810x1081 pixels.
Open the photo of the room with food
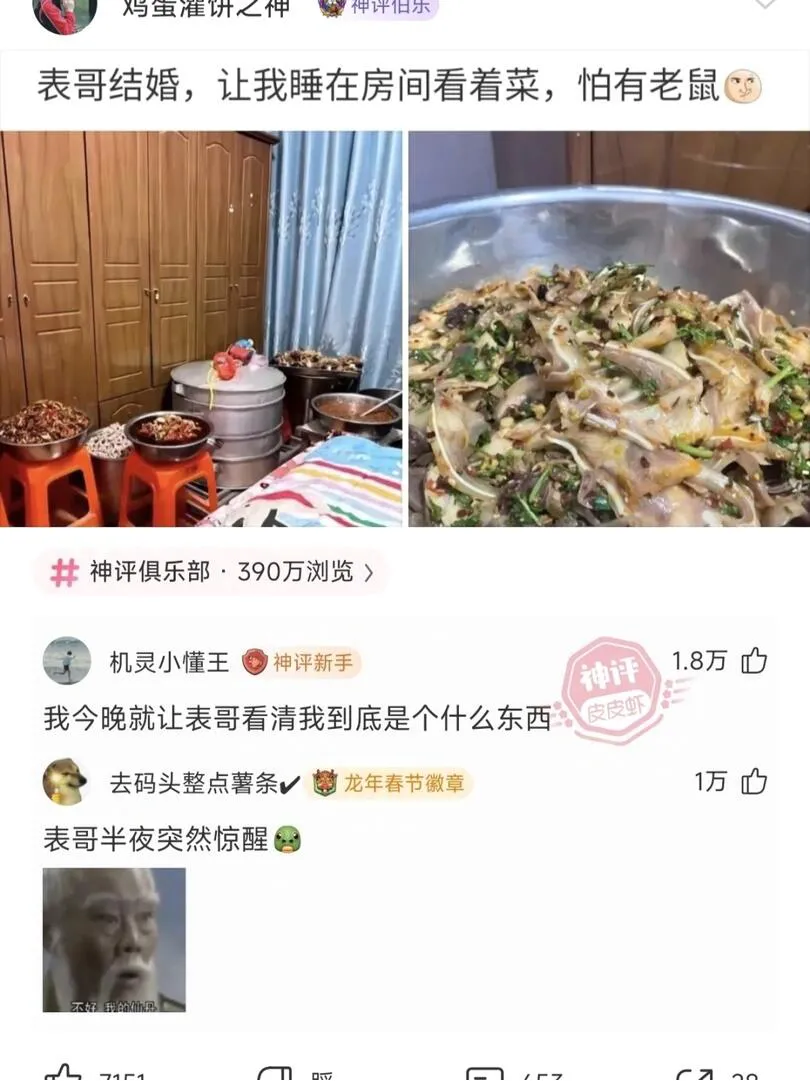click(x=201, y=328)
